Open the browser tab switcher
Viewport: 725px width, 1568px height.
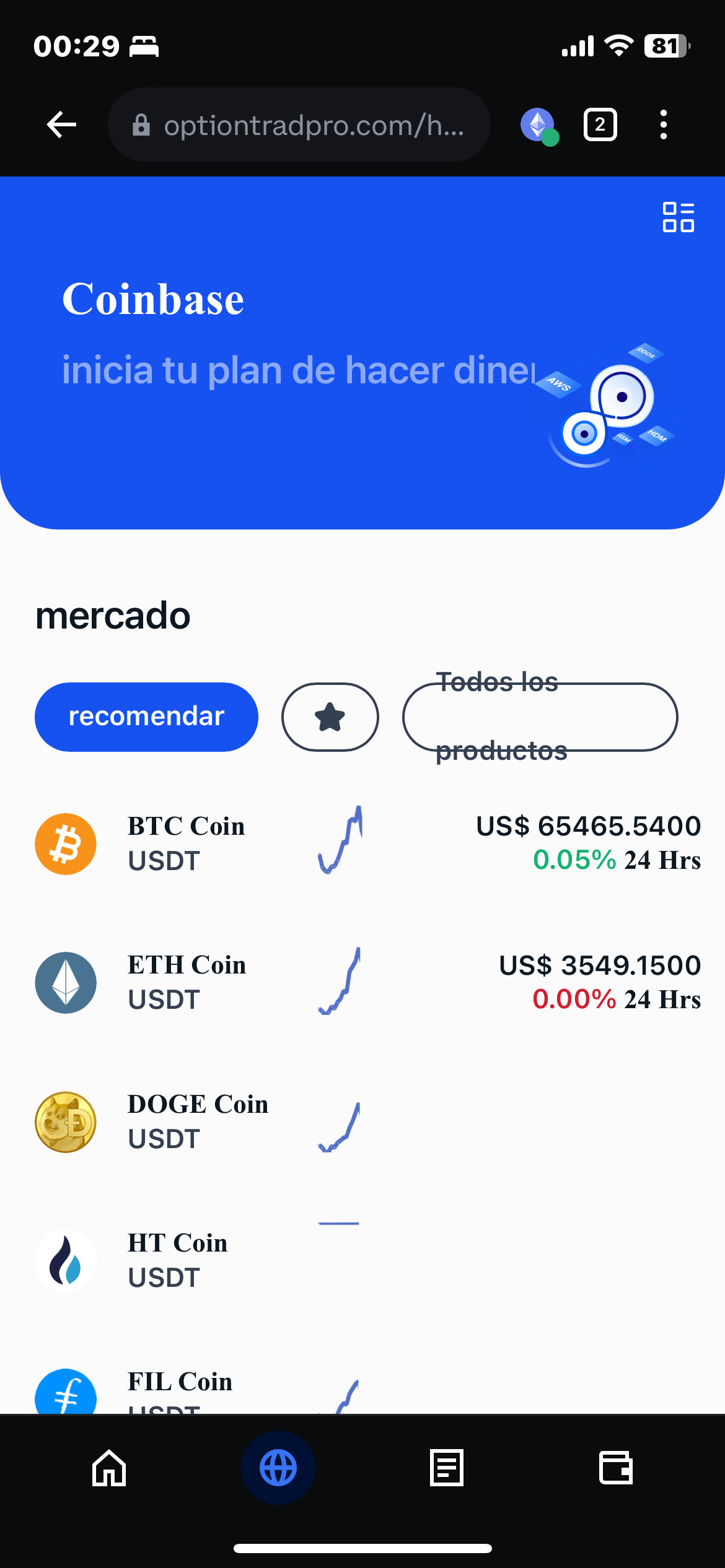(599, 124)
